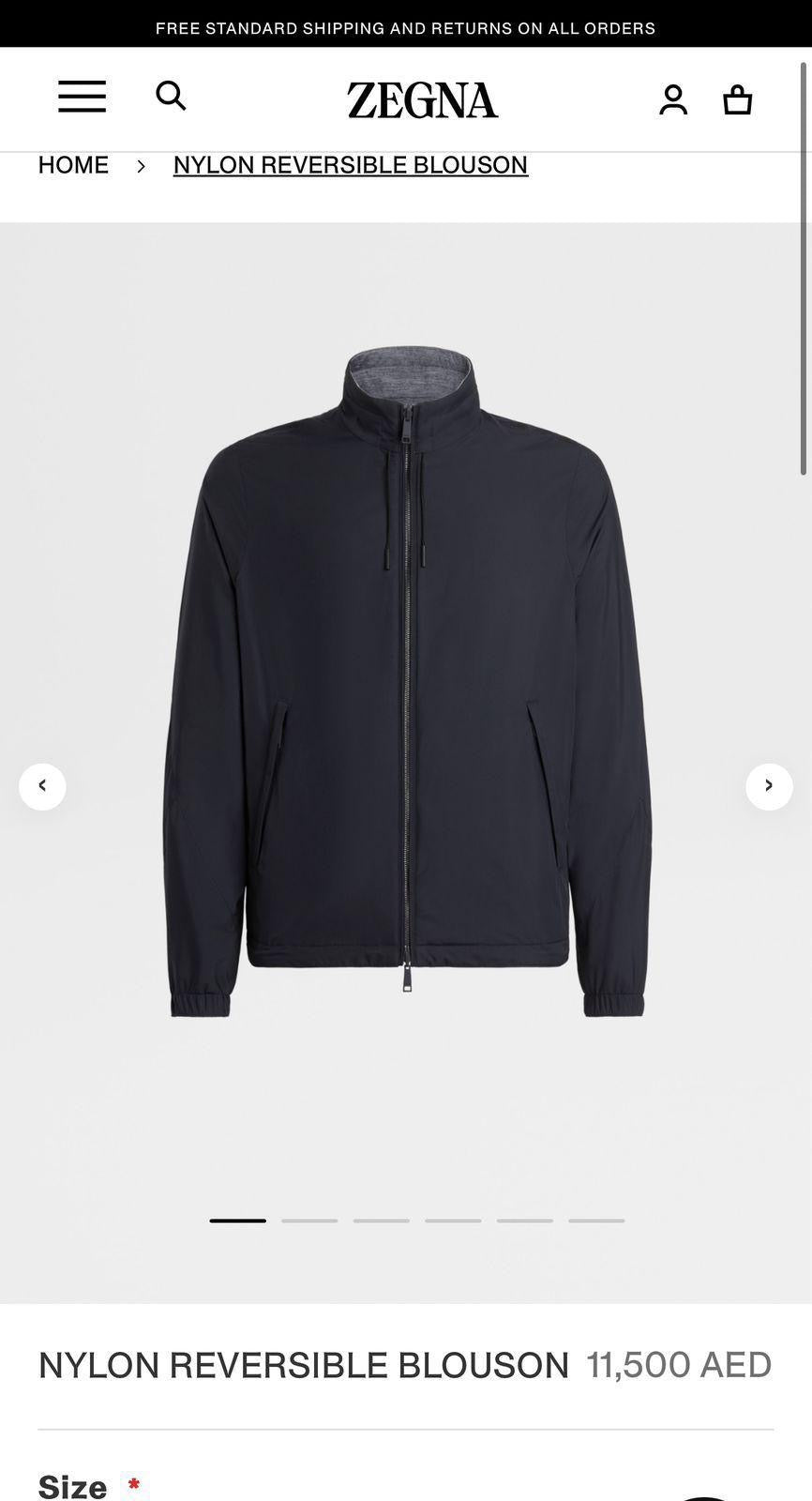Viewport: 812px width, 1501px height.
Task: Open the shopping bag icon
Action: 737,99
